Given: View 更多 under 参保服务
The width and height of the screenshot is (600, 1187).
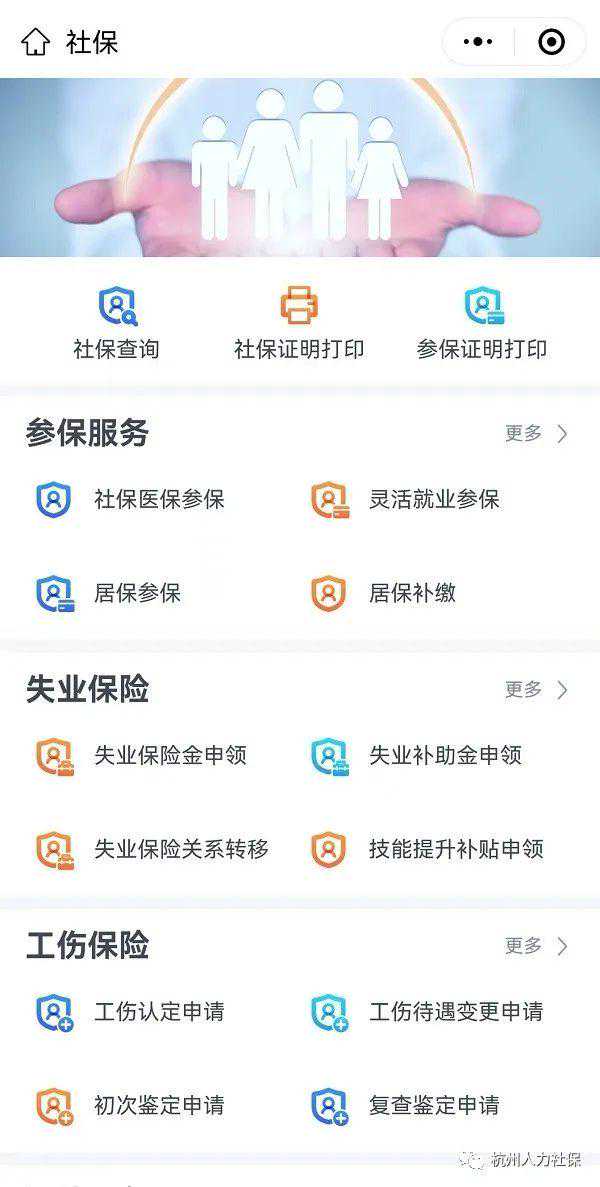Looking at the screenshot, I should (x=536, y=434).
